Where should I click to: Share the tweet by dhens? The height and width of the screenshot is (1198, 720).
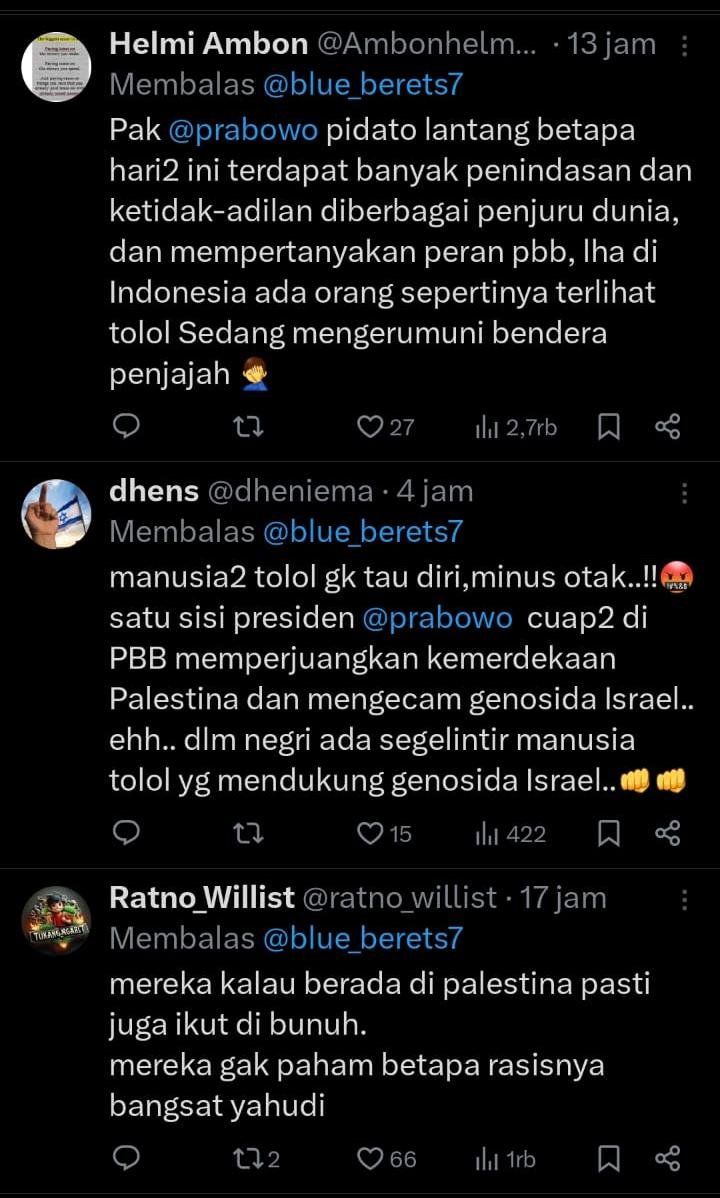click(x=667, y=833)
